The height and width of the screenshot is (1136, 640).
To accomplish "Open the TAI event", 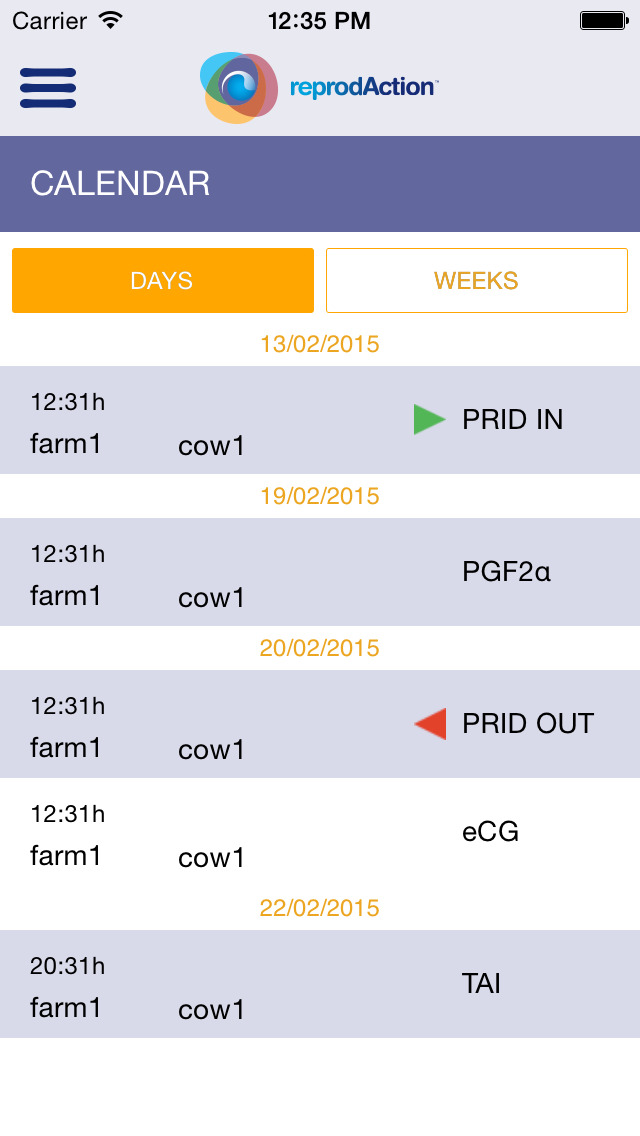I will click(x=320, y=985).
